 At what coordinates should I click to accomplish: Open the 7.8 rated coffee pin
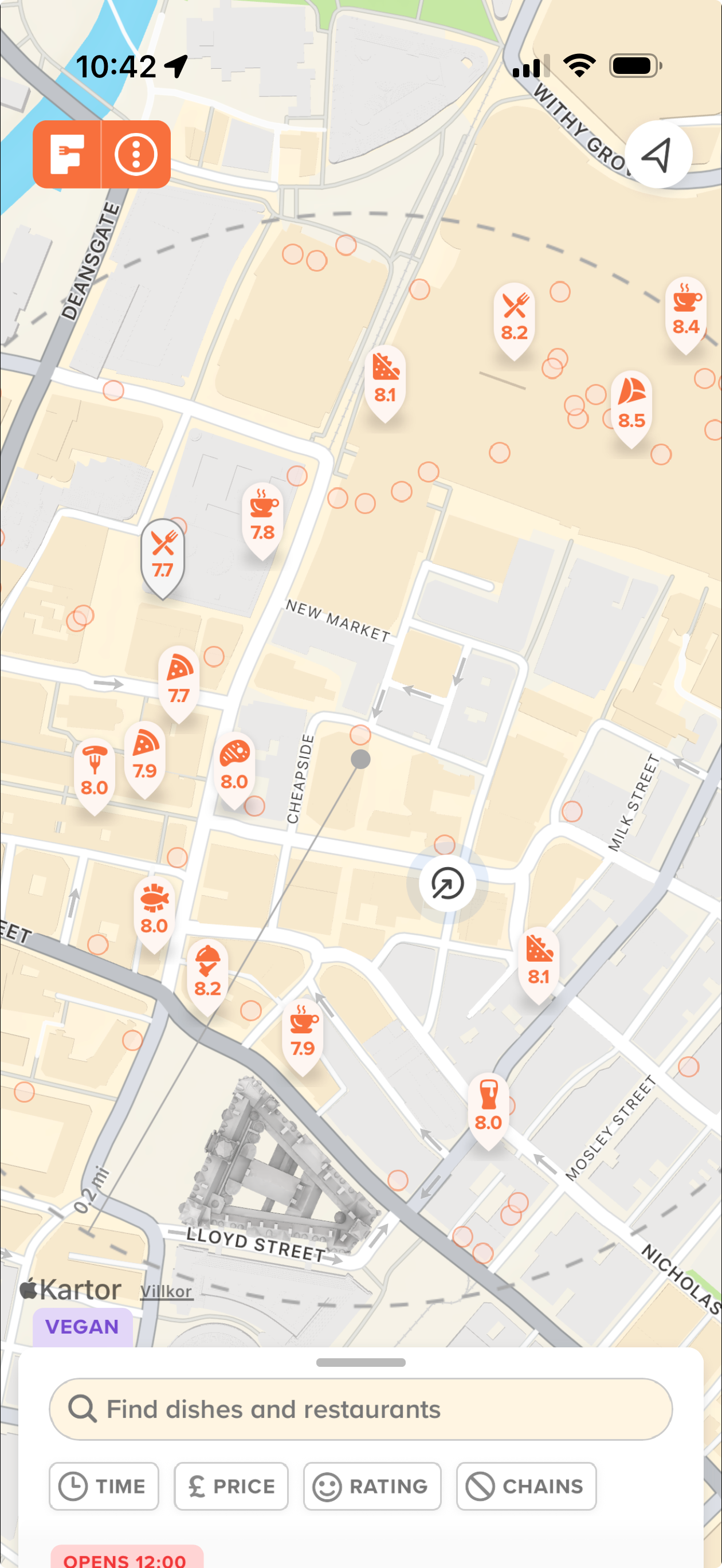click(x=262, y=518)
